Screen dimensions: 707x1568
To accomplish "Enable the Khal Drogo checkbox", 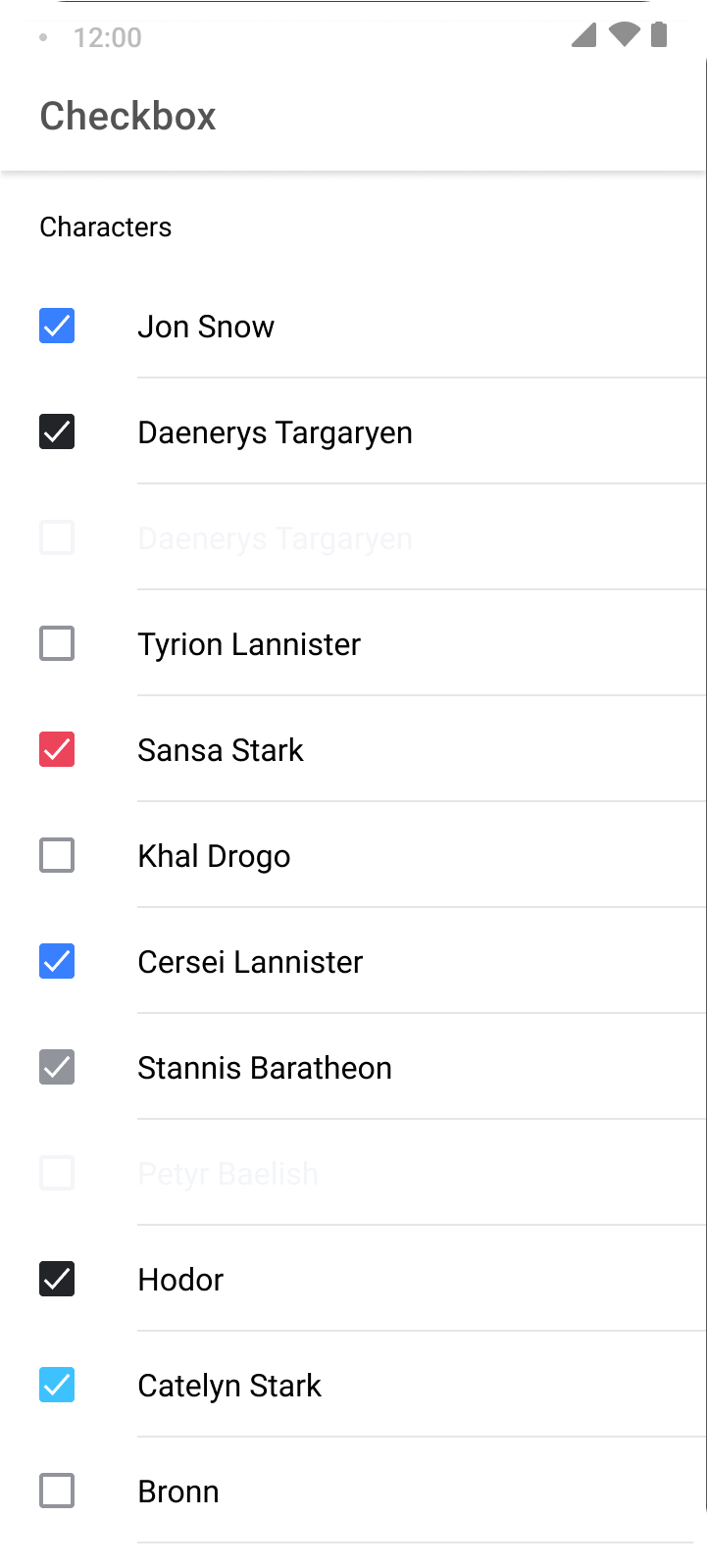I will (57, 855).
